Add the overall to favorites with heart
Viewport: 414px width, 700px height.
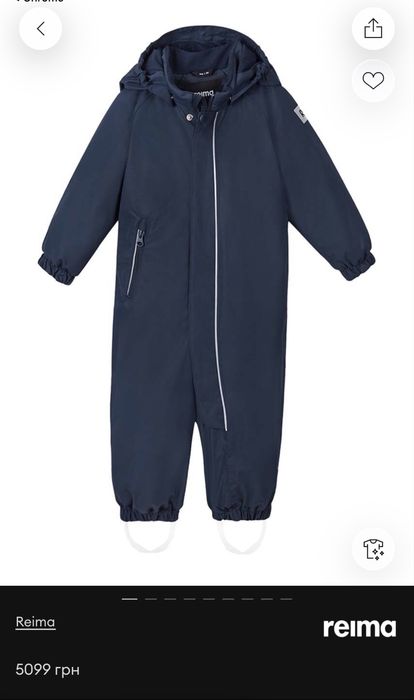373,81
